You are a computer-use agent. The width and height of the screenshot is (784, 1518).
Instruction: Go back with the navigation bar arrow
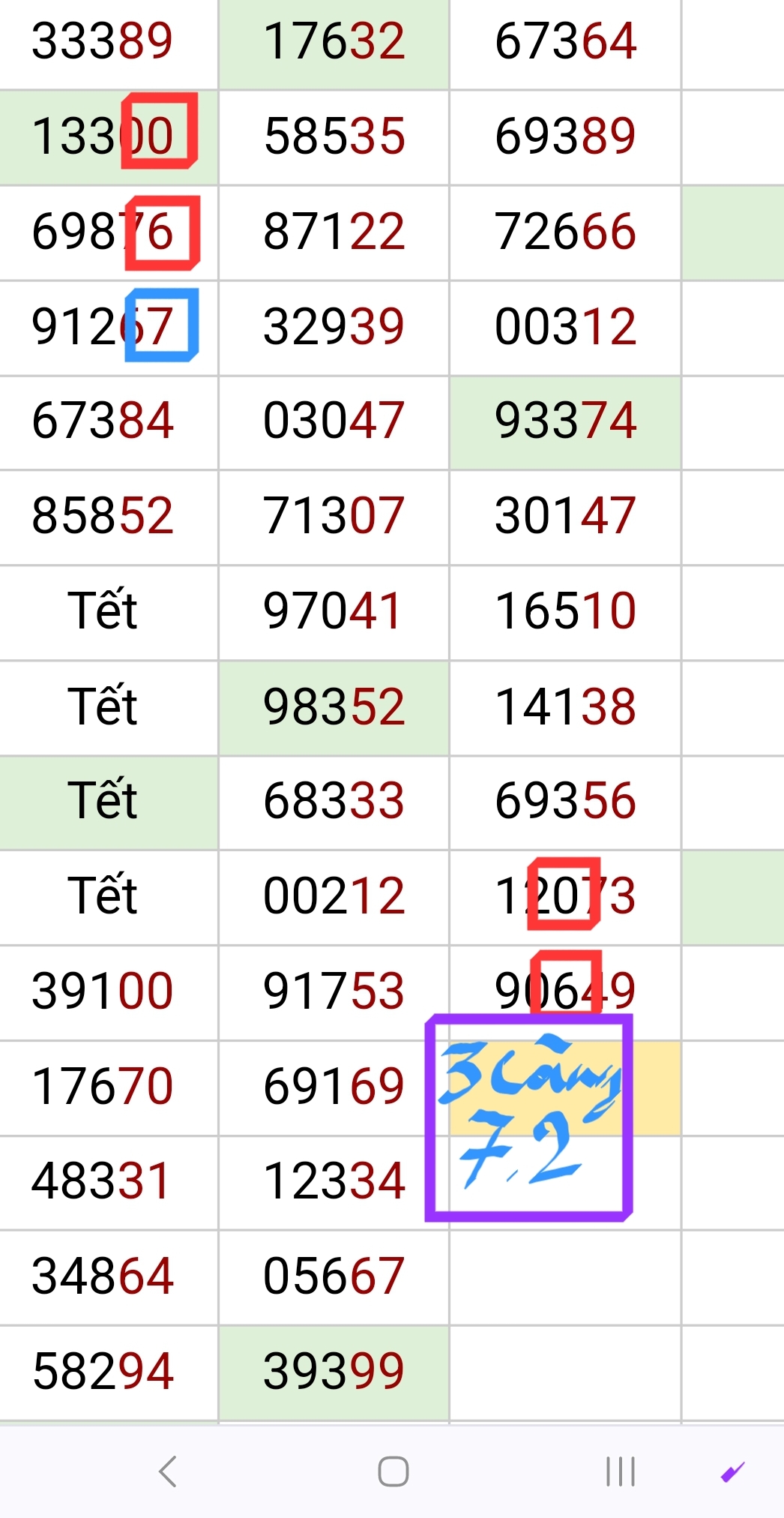pos(168,1471)
